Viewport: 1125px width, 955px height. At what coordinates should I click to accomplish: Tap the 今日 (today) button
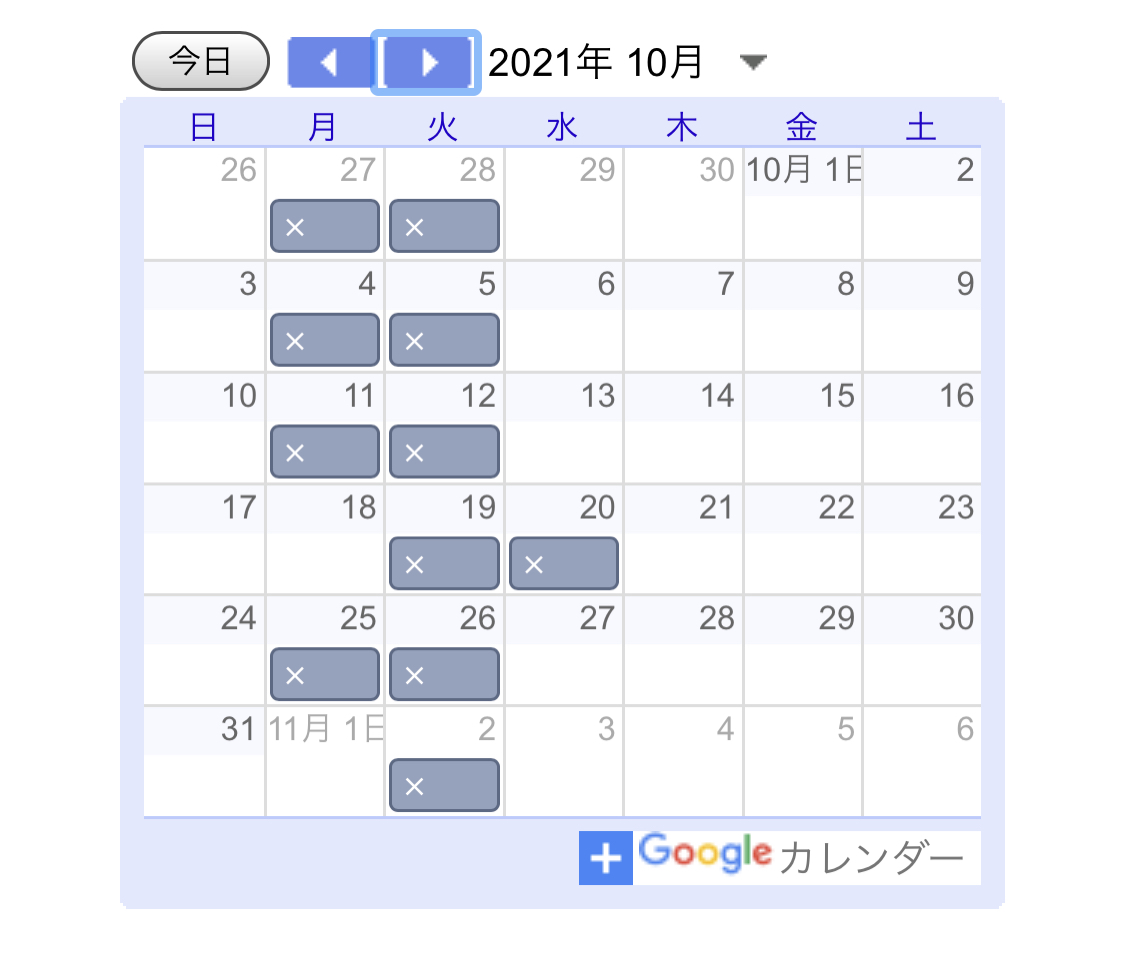[x=200, y=61]
